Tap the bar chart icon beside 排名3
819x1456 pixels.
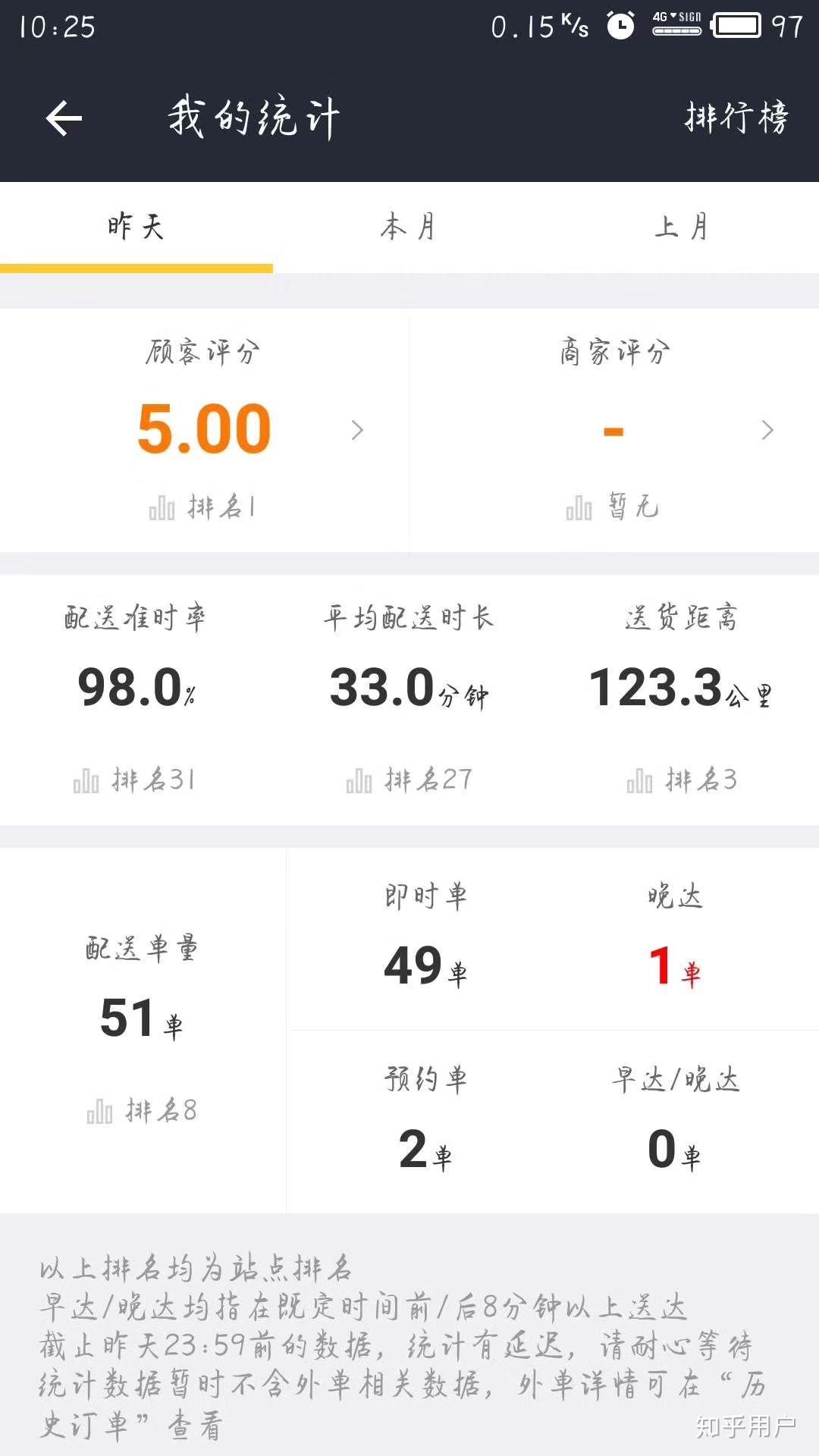tap(641, 781)
